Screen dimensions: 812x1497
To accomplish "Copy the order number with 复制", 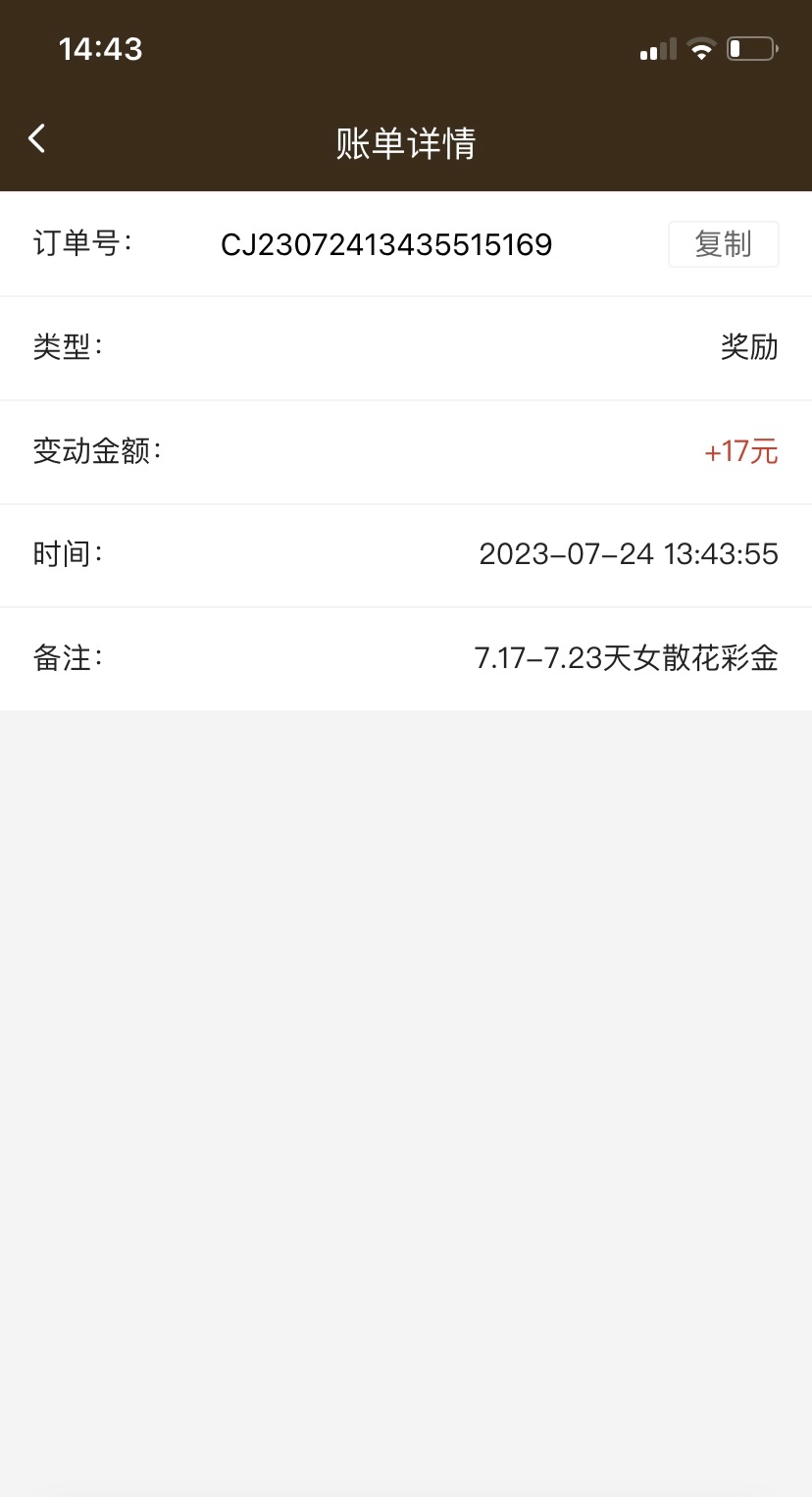I will coord(723,244).
